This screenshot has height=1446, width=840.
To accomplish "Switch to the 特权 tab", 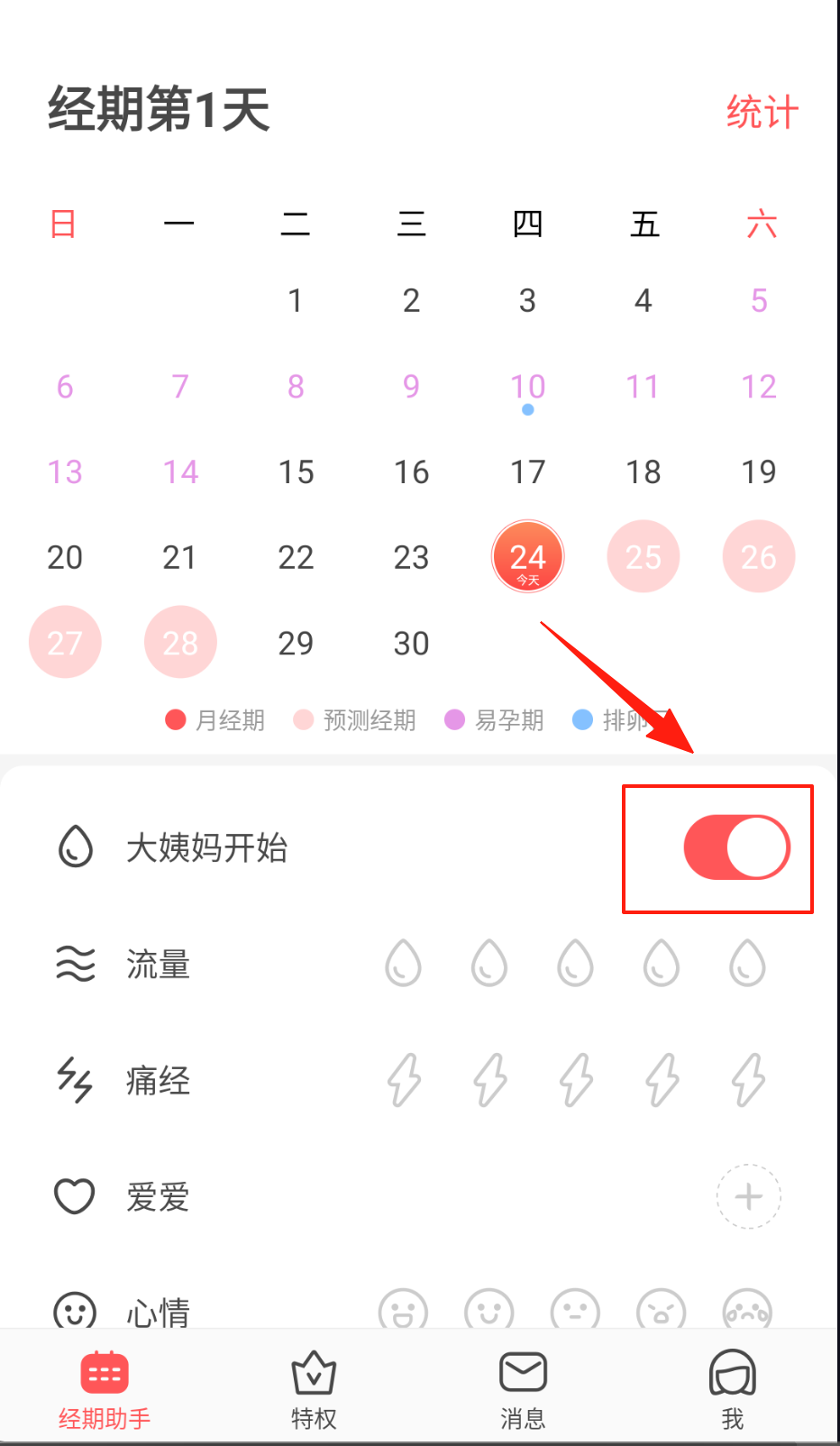I will (x=314, y=1390).
